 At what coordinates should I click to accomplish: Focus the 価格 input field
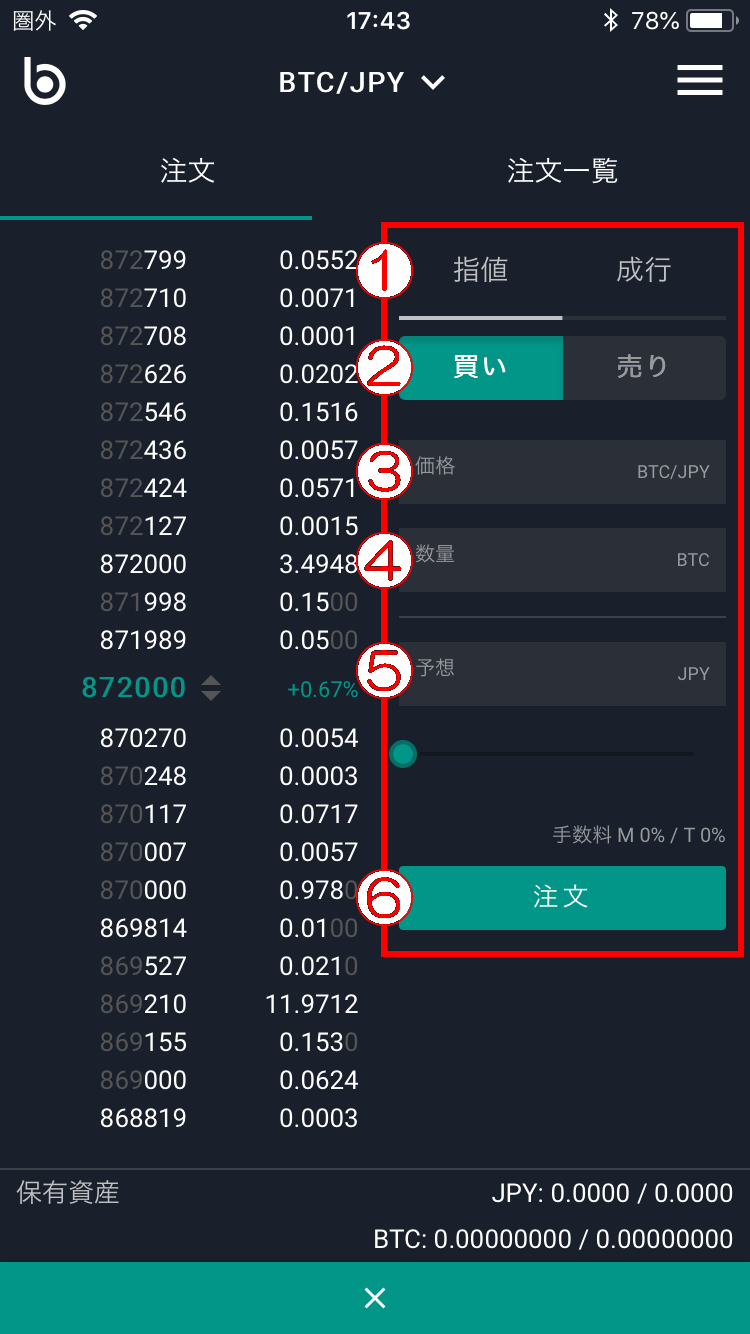point(562,471)
